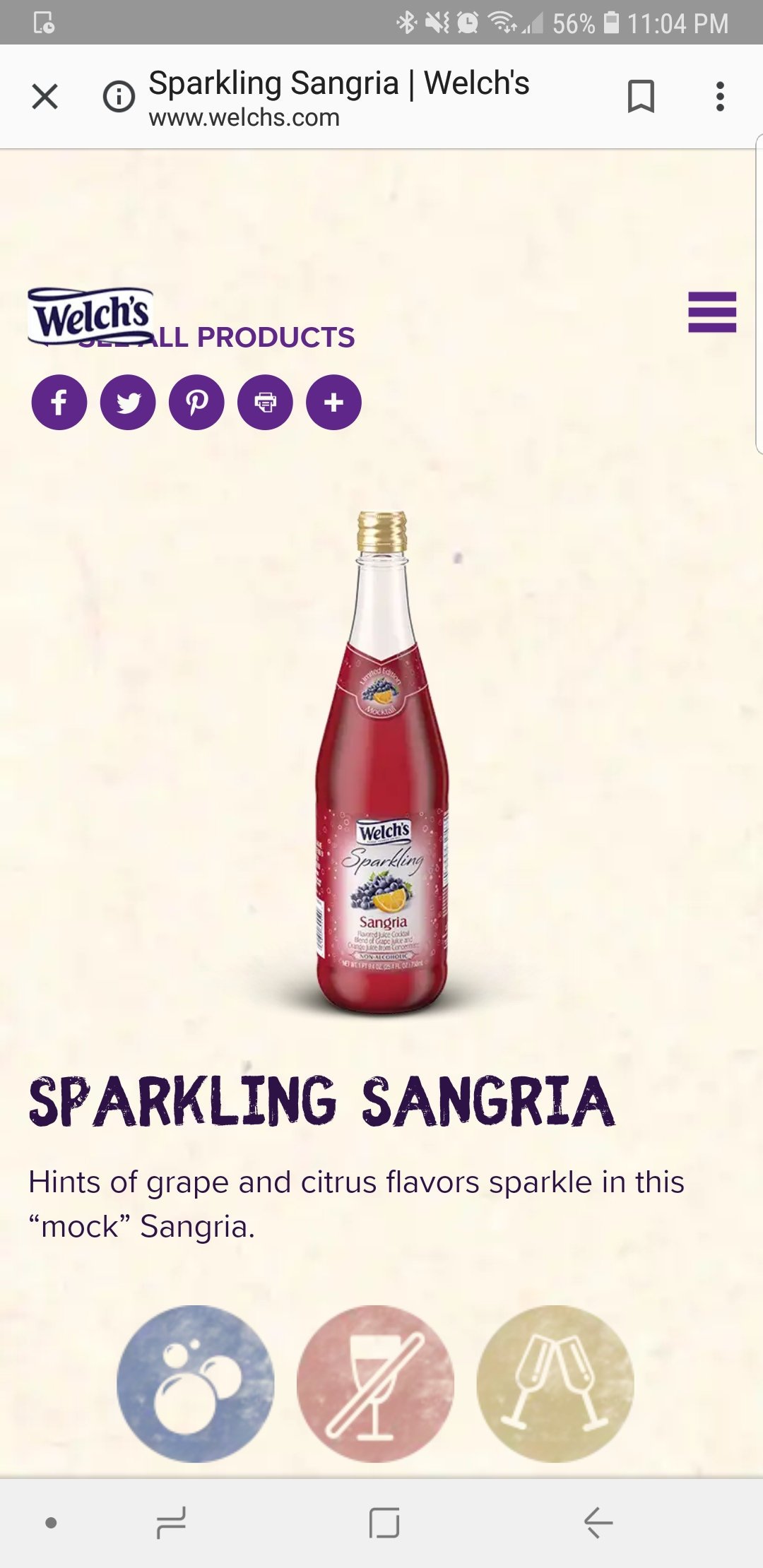Open recent apps from navigation bar
This screenshot has width=763, height=1568.
click(171, 1522)
